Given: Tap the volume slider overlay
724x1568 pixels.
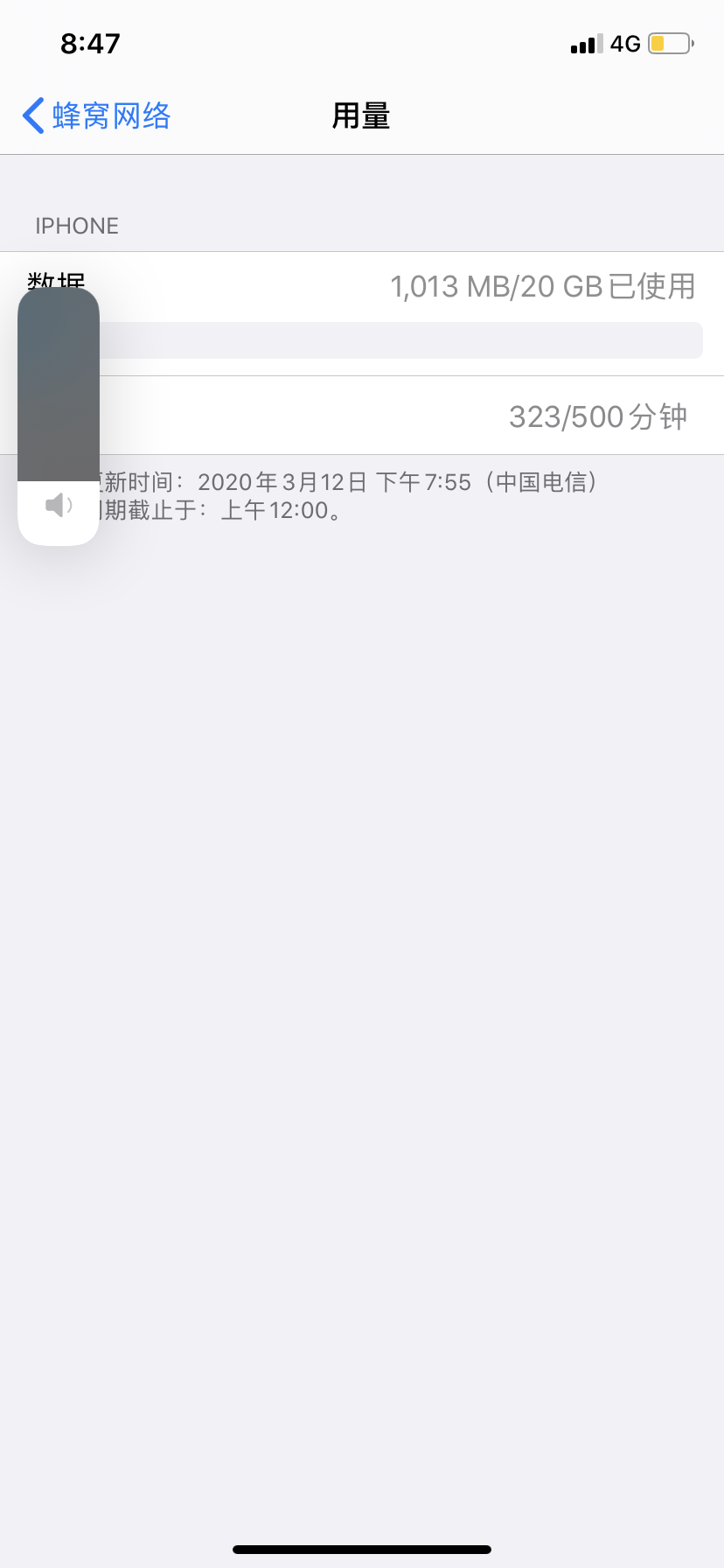Looking at the screenshot, I should pos(59,416).
